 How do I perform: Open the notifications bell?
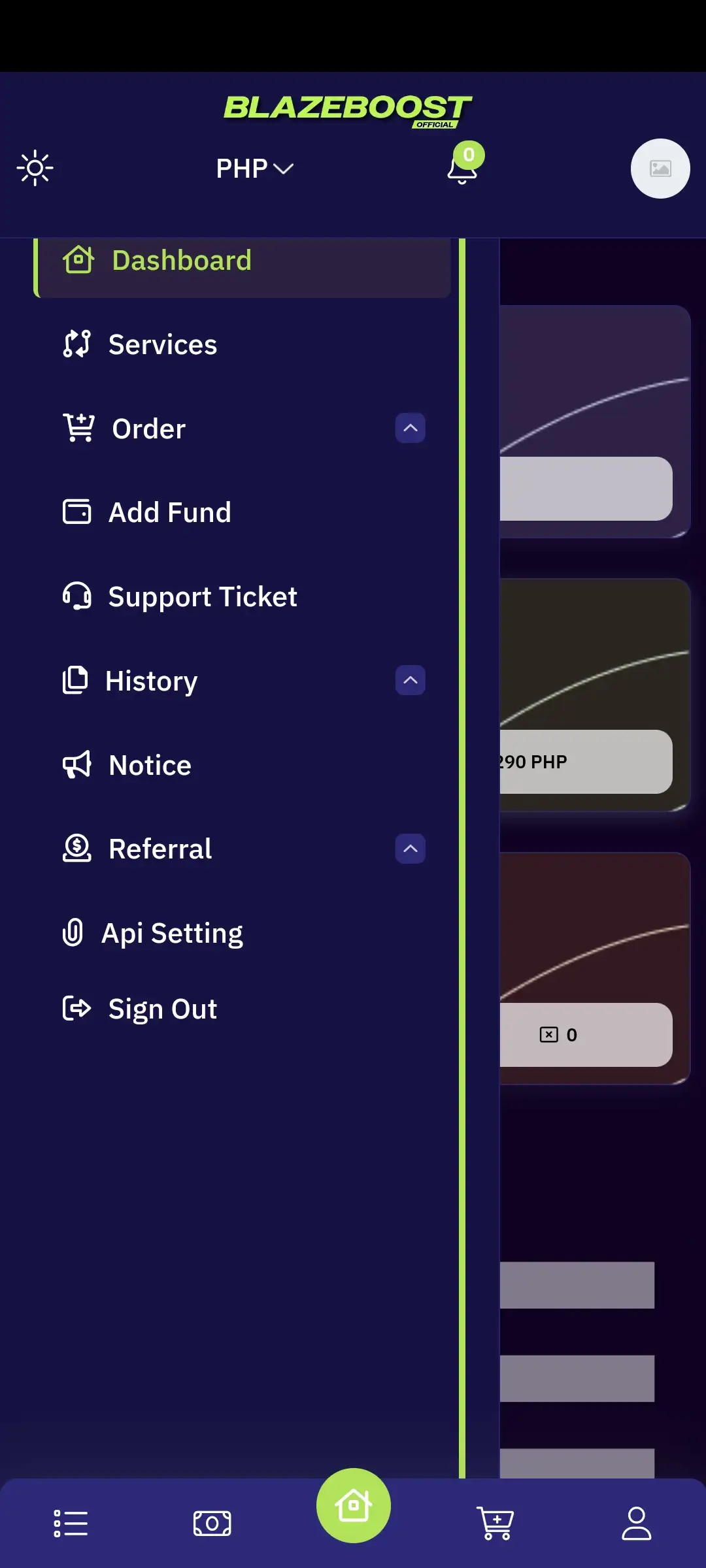pos(462,167)
